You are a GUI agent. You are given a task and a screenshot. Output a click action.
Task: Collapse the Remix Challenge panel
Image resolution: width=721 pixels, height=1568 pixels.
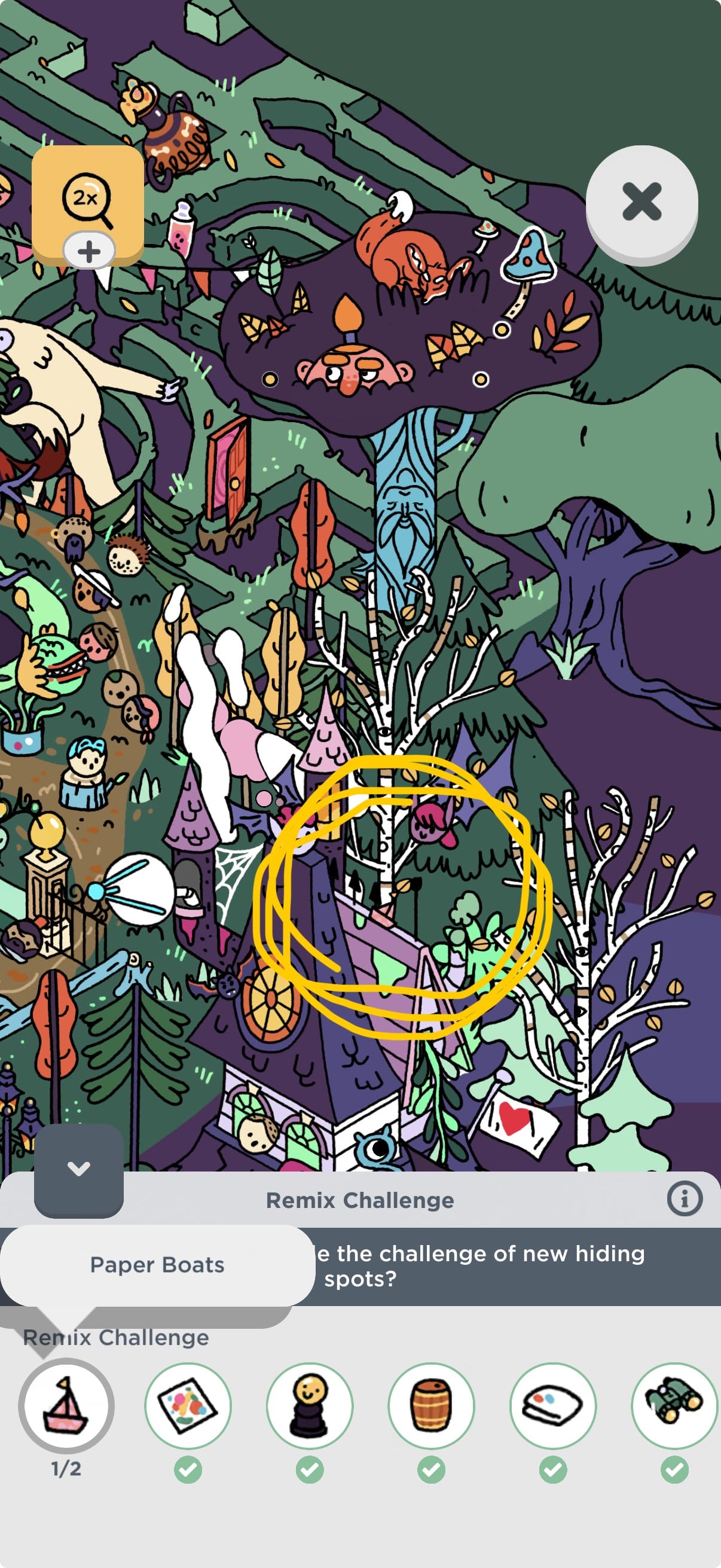pyautogui.click(x=78, y=1169)
